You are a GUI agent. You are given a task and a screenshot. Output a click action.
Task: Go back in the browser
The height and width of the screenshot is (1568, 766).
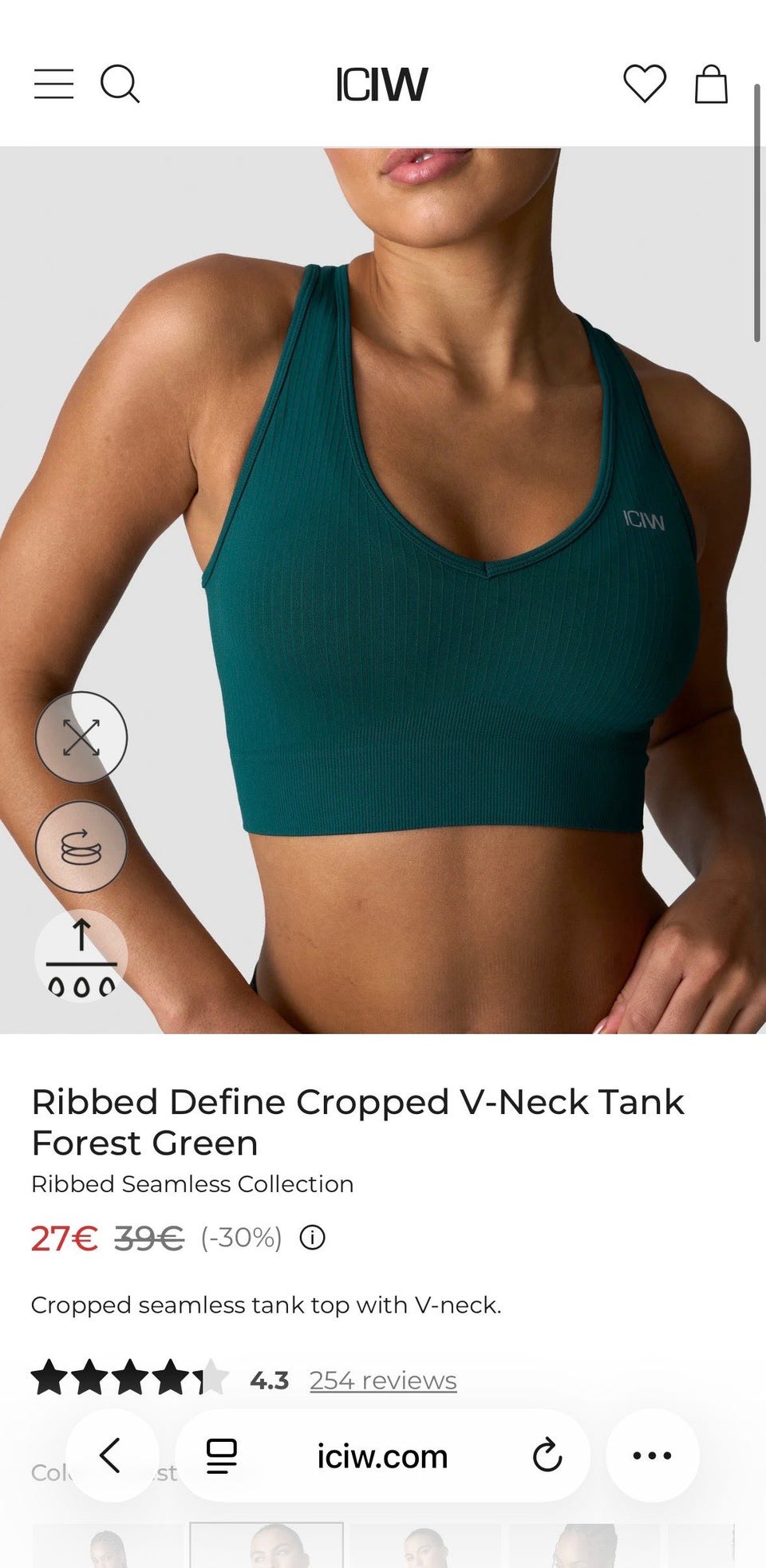point(112,1455)
